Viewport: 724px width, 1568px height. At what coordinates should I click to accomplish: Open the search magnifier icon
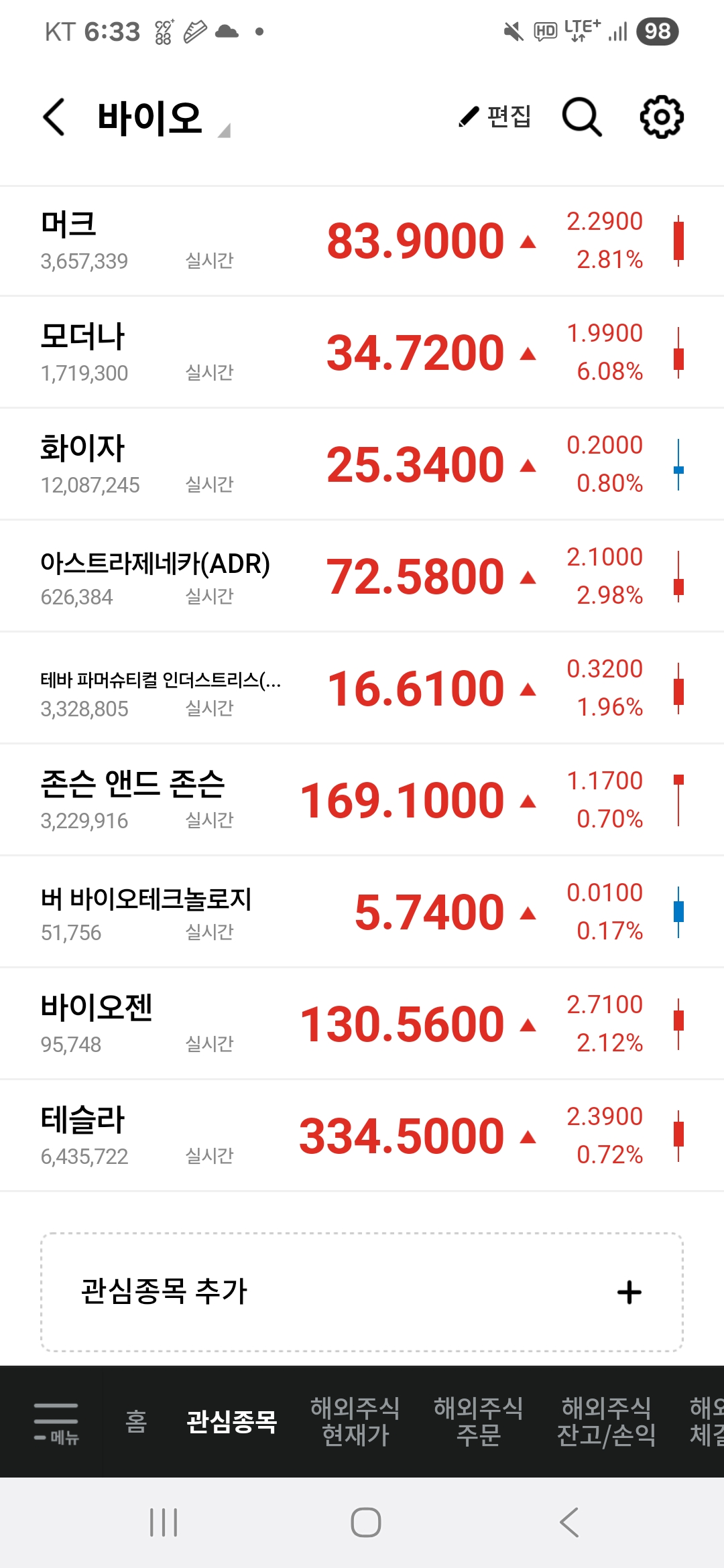point(581,117)
